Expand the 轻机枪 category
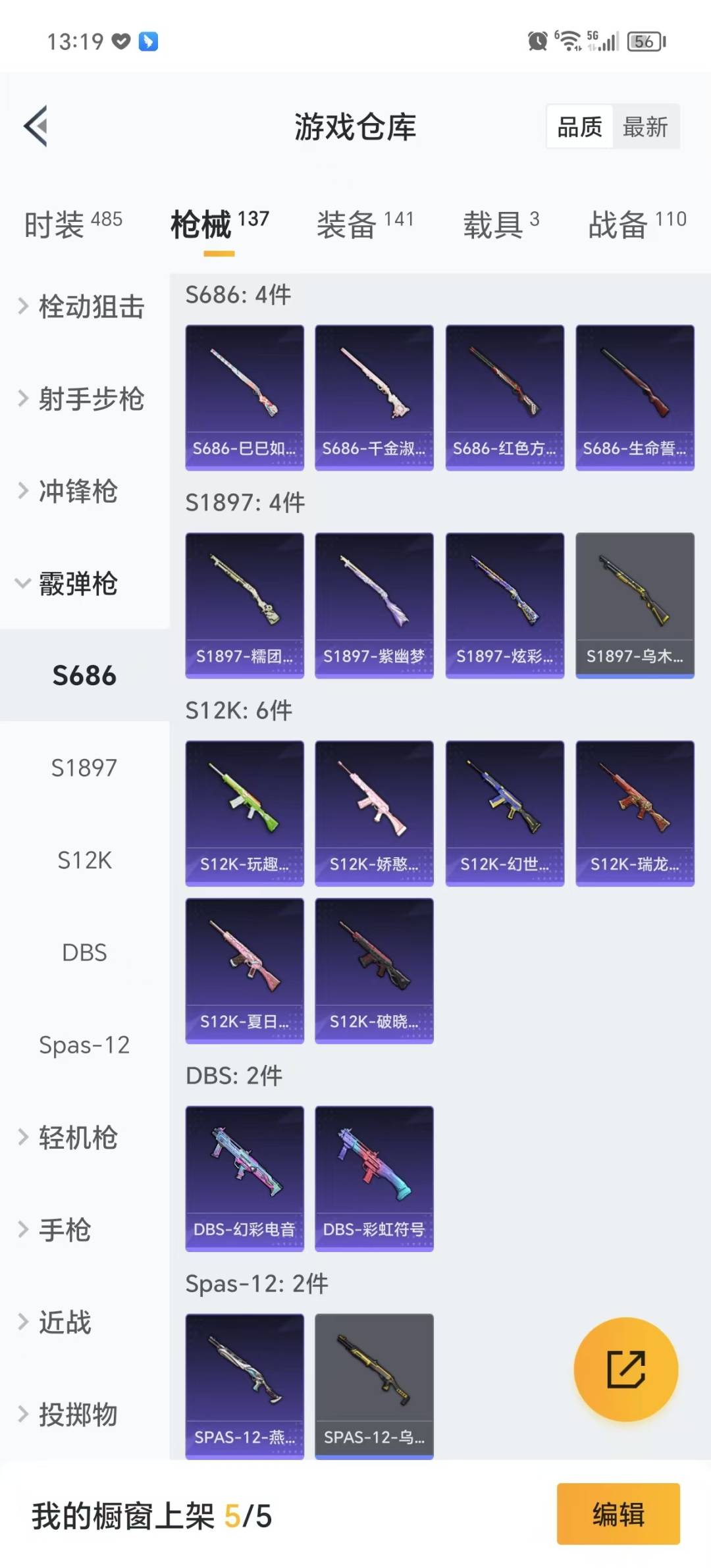The width and height of the screenshot is (711, 1568). coord(78,1137)
